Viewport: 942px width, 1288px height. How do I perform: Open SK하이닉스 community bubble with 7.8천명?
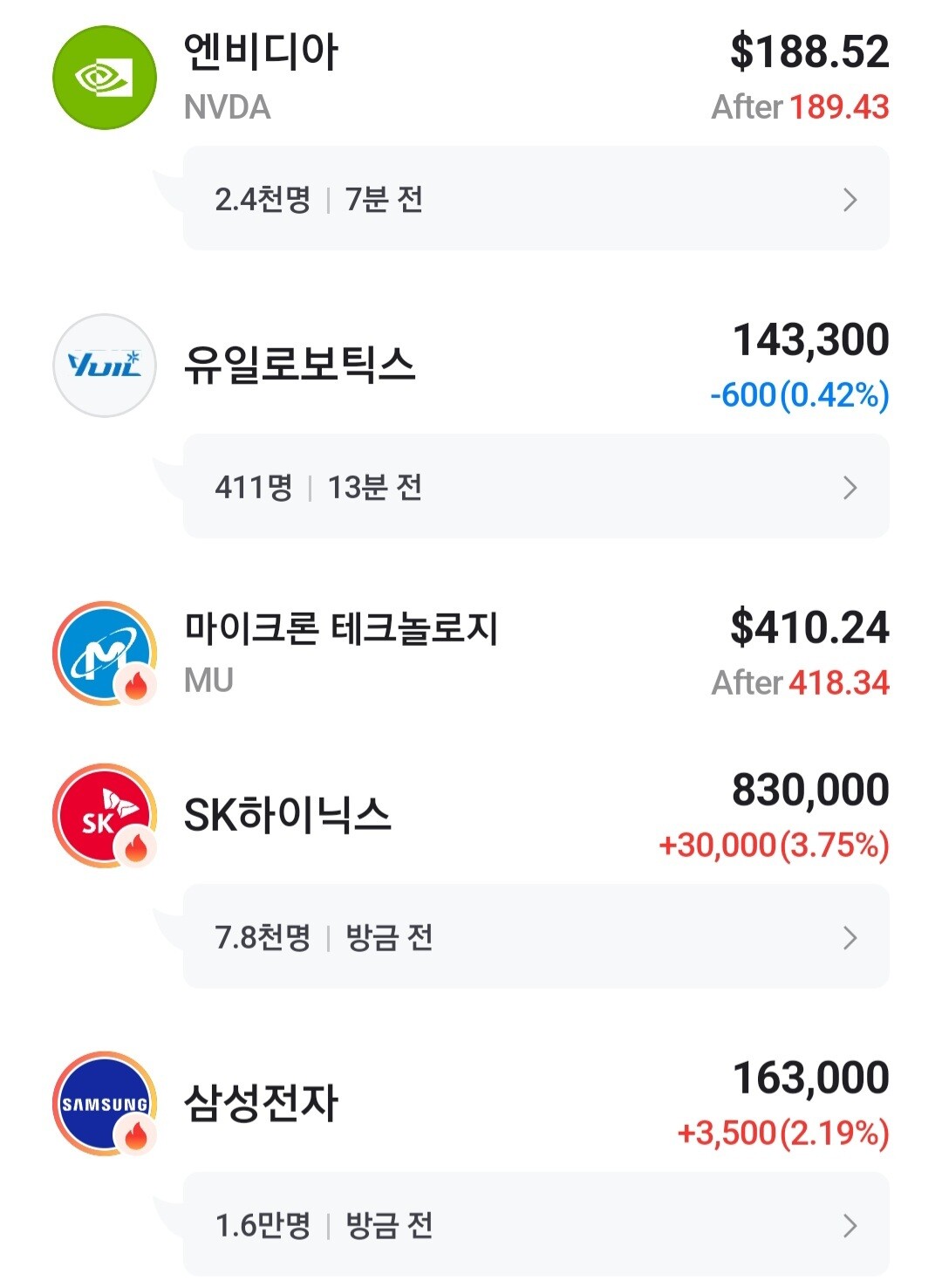536,937
